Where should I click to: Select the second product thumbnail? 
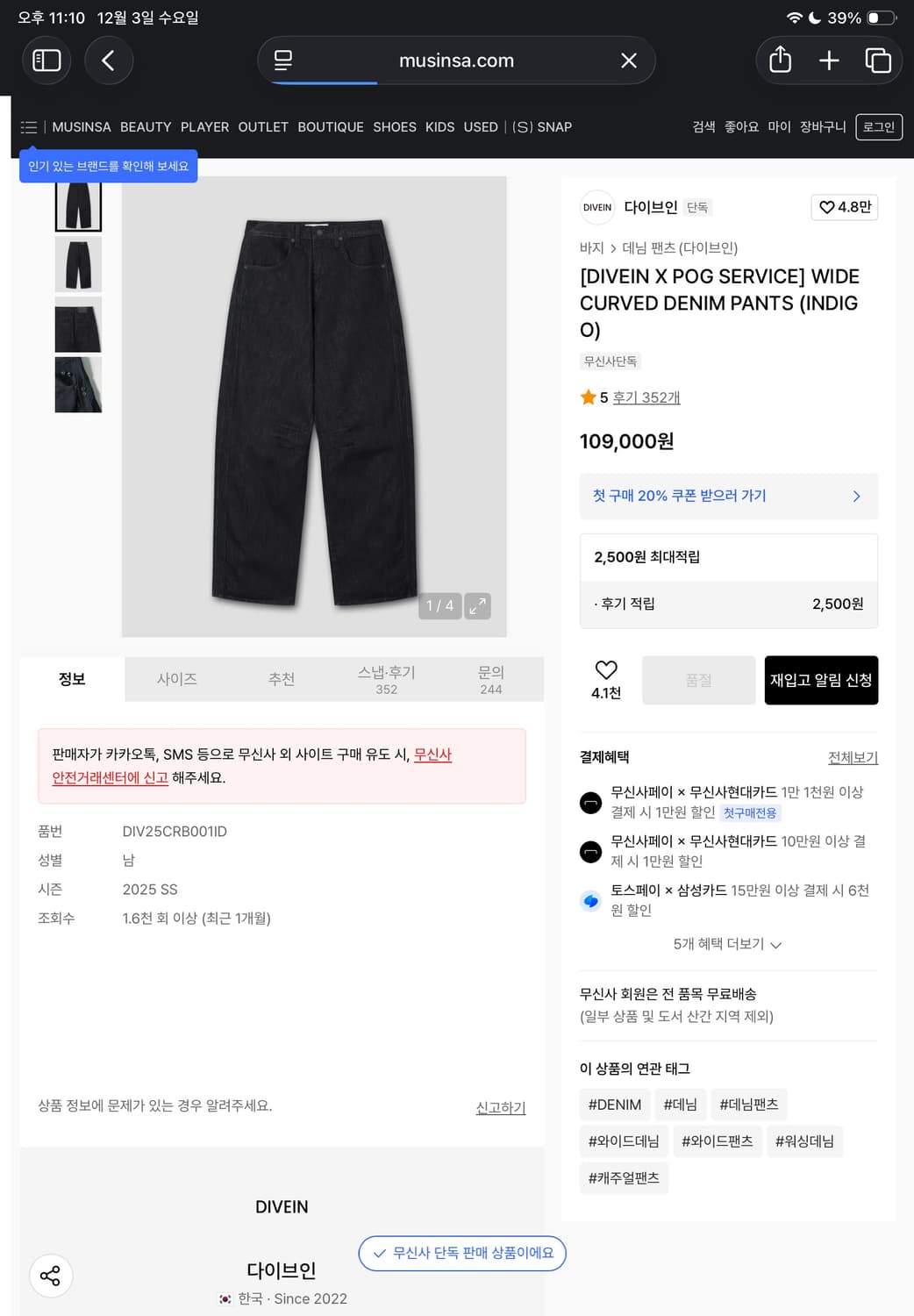point(78,264)
